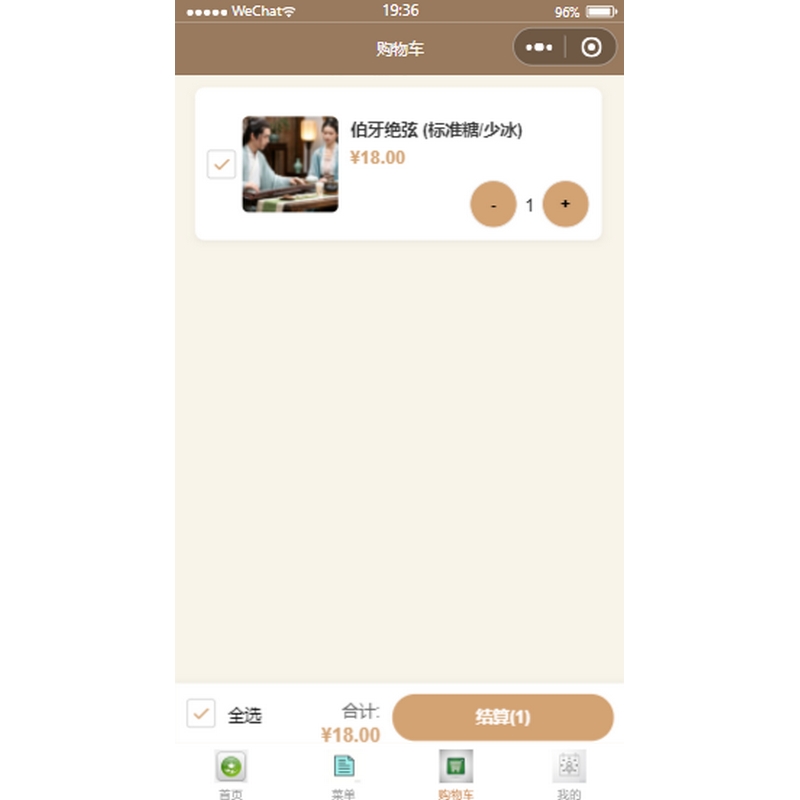
Task: Open the mini program more options menu
Action: pyautogui.click(x=539, y=48)
